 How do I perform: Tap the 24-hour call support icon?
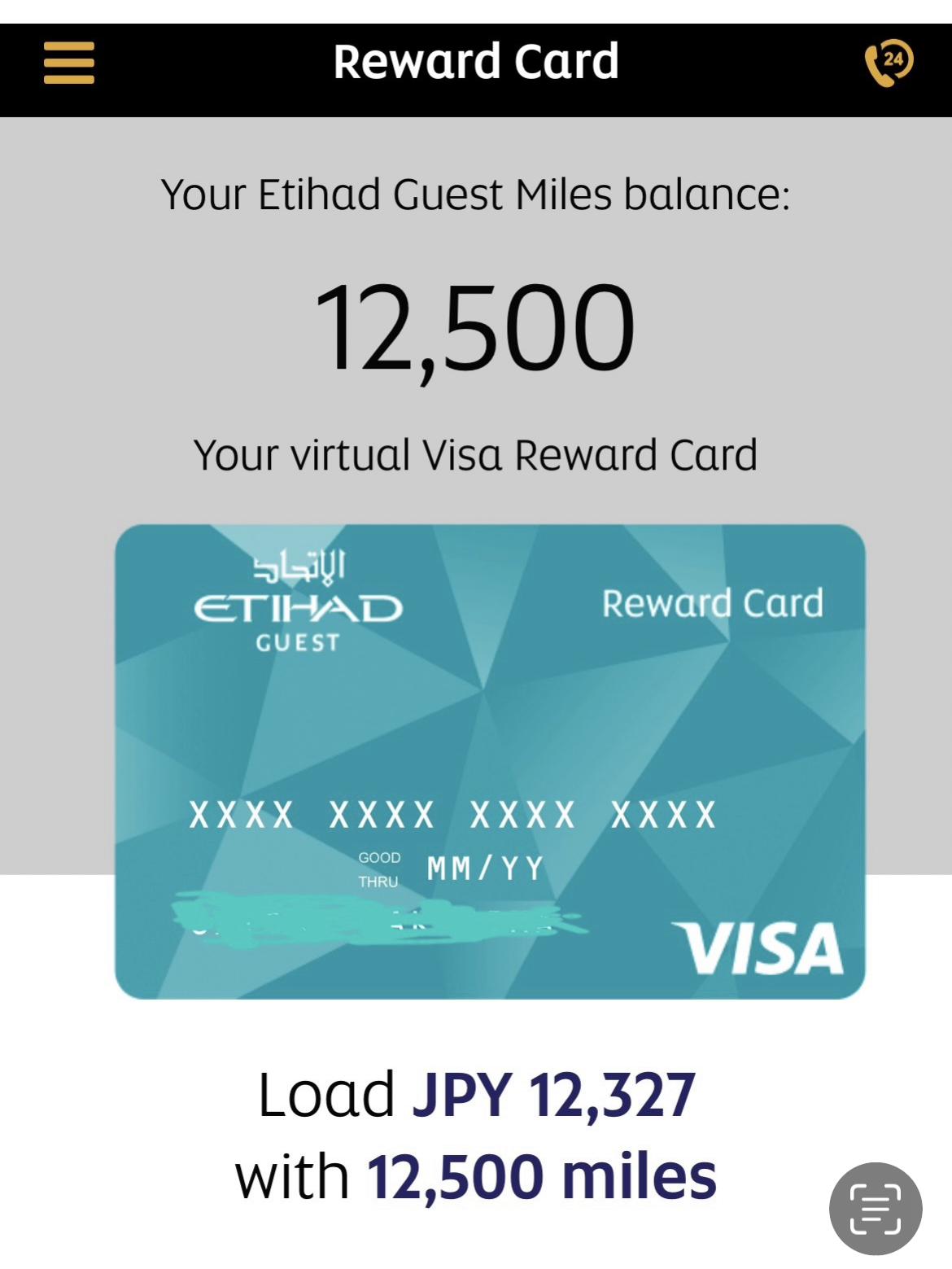(x=888, y=63)
